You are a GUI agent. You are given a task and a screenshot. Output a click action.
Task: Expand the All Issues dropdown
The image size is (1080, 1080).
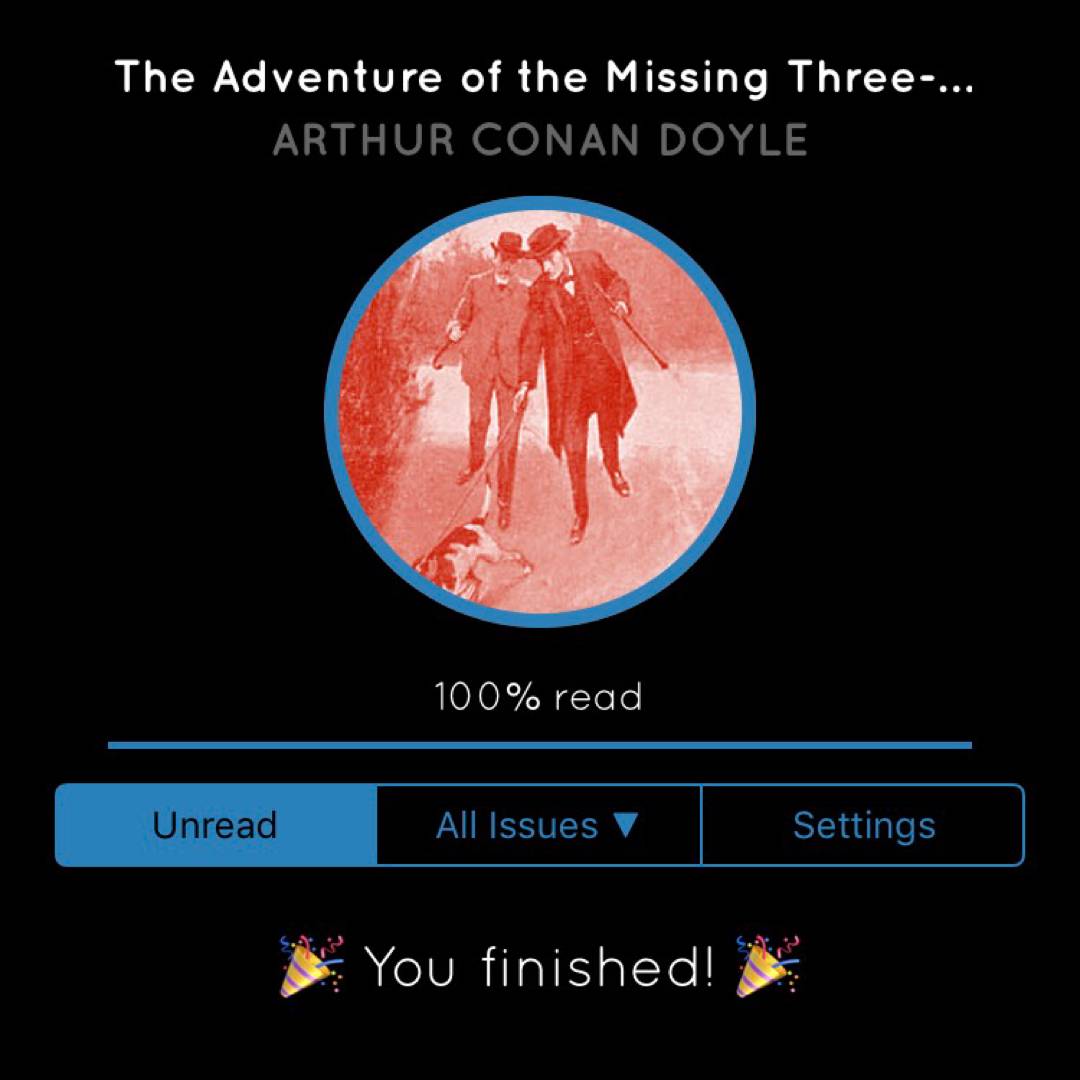[x=538, y=826]
